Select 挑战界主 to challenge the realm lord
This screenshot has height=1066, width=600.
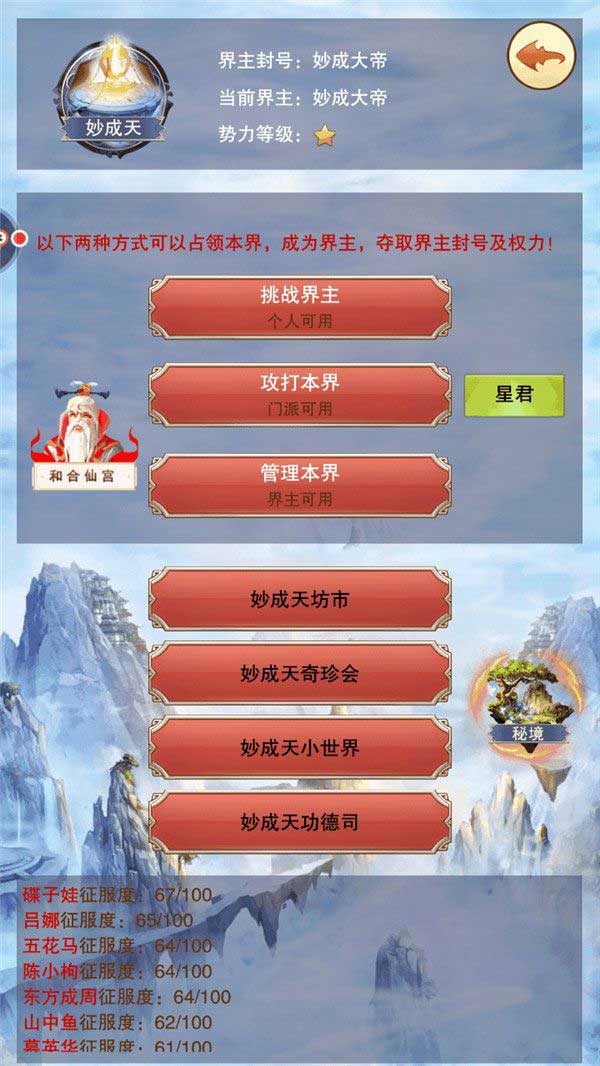[300, 307]
